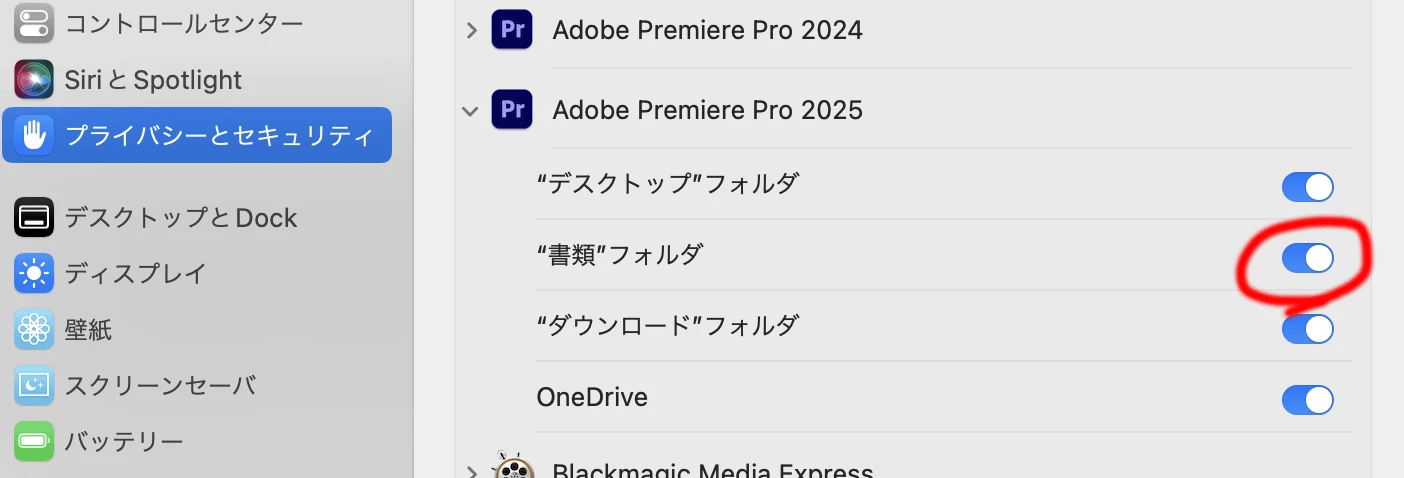Open デスクトップと Dock settings
This screenshot has width=1404, height=478.
[x=180, y=217]
